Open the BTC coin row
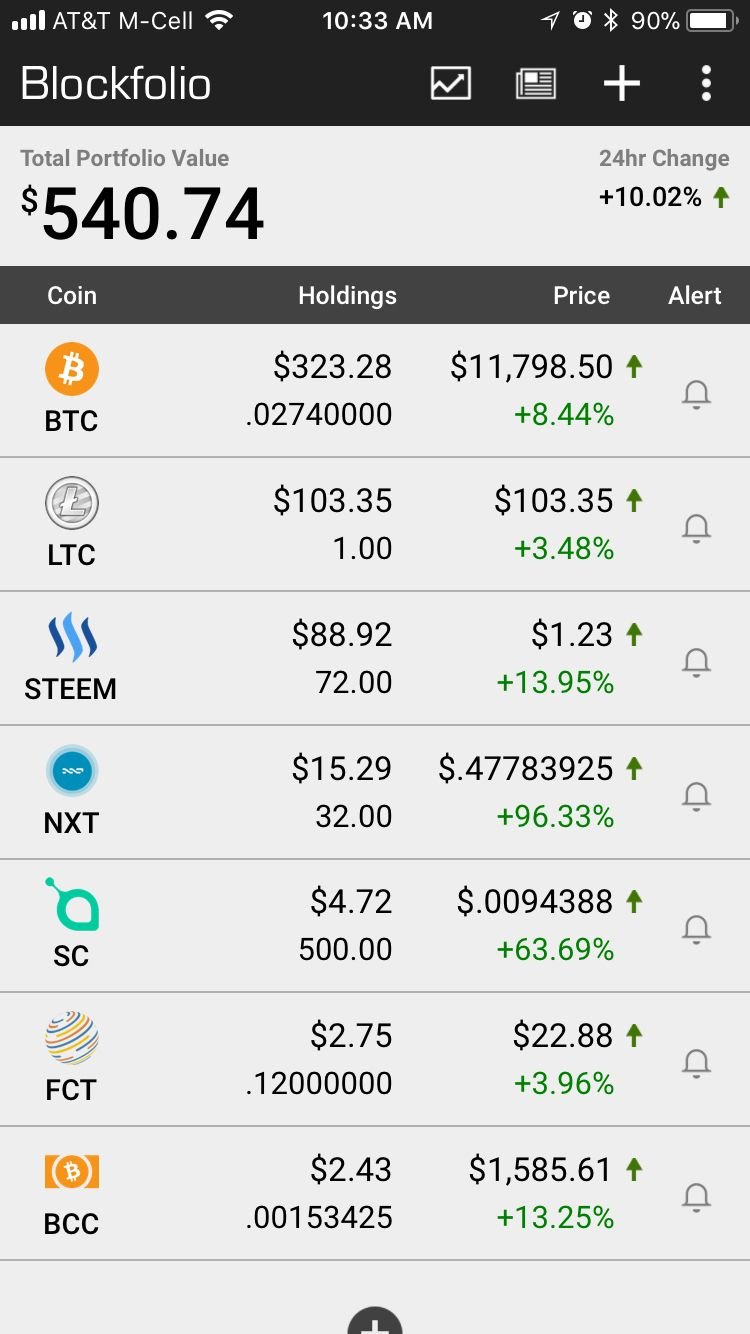Screen dimensions: 750x1334 375,391
